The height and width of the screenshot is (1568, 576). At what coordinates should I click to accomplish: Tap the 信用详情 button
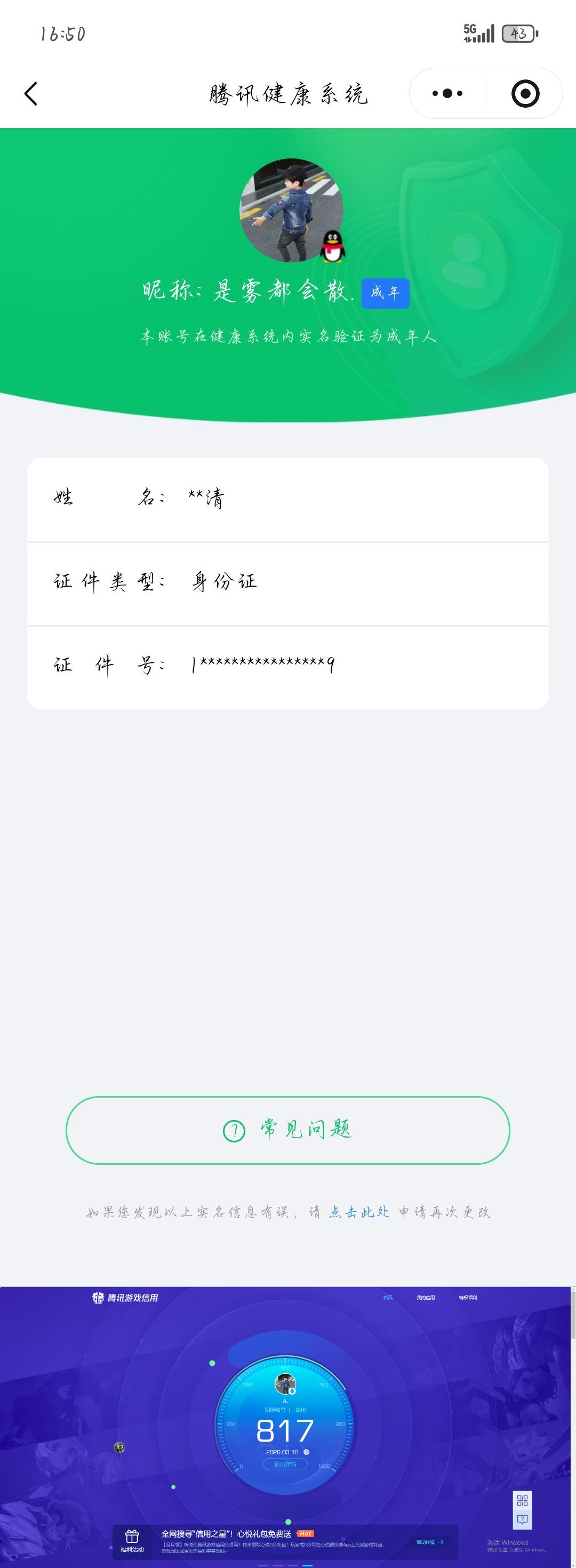point(286,1464)
